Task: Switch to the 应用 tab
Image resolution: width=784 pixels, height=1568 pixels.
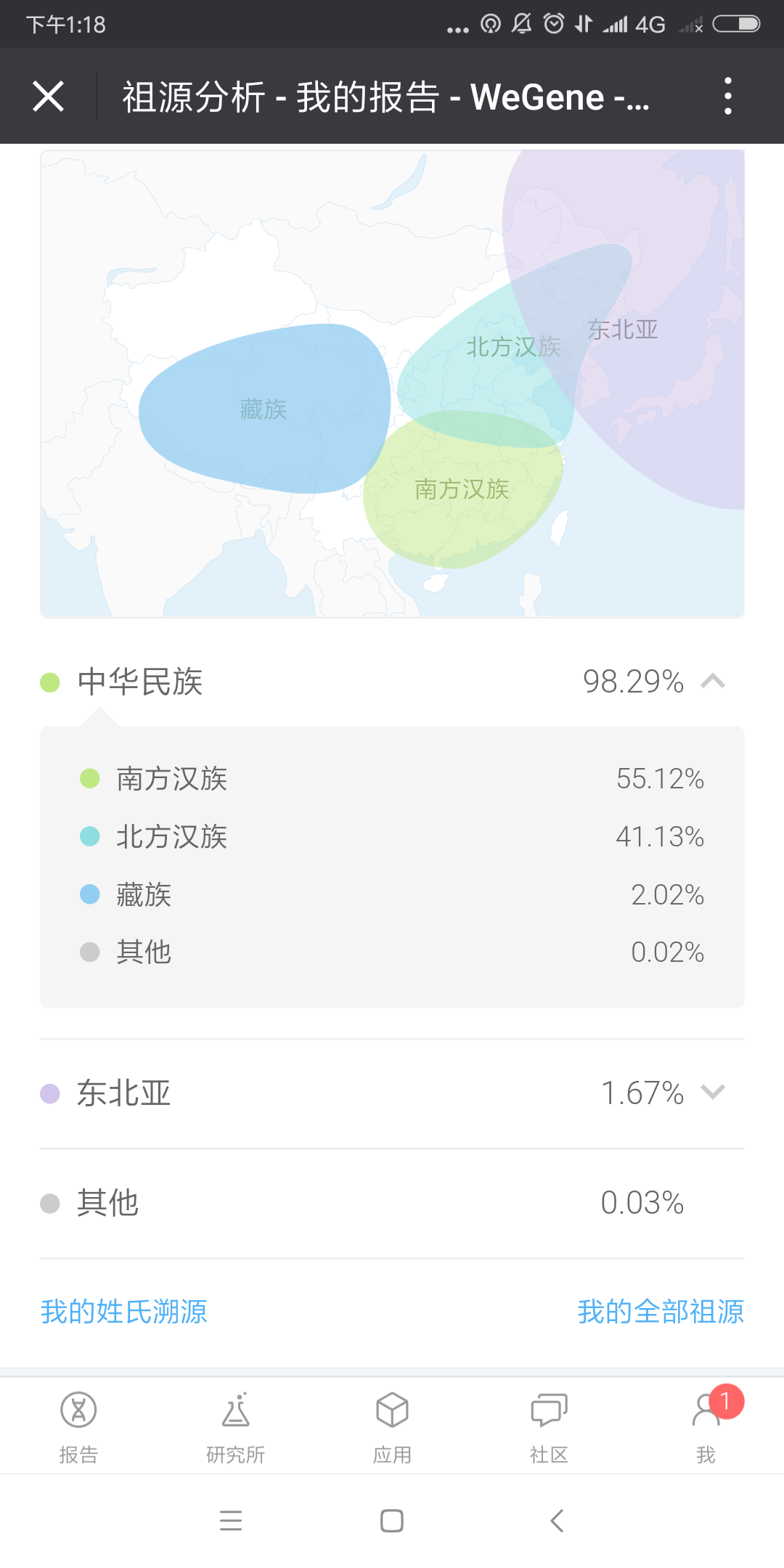Action: [x=392, y=1427]
